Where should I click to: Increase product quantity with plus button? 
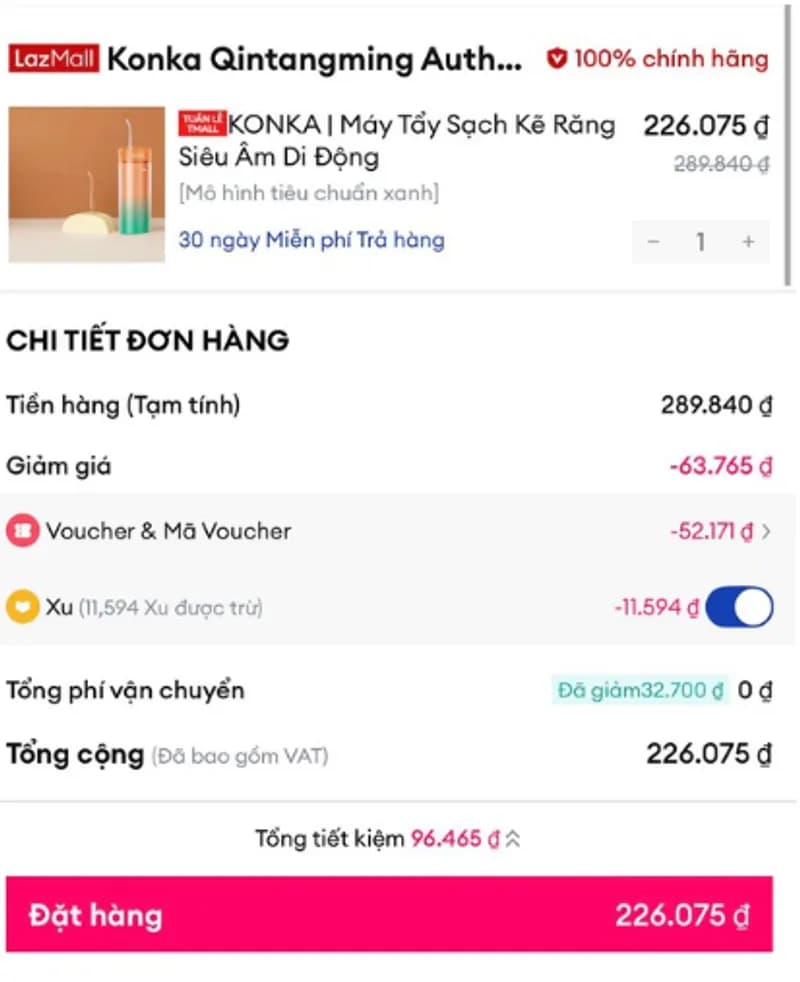(748, 242)
